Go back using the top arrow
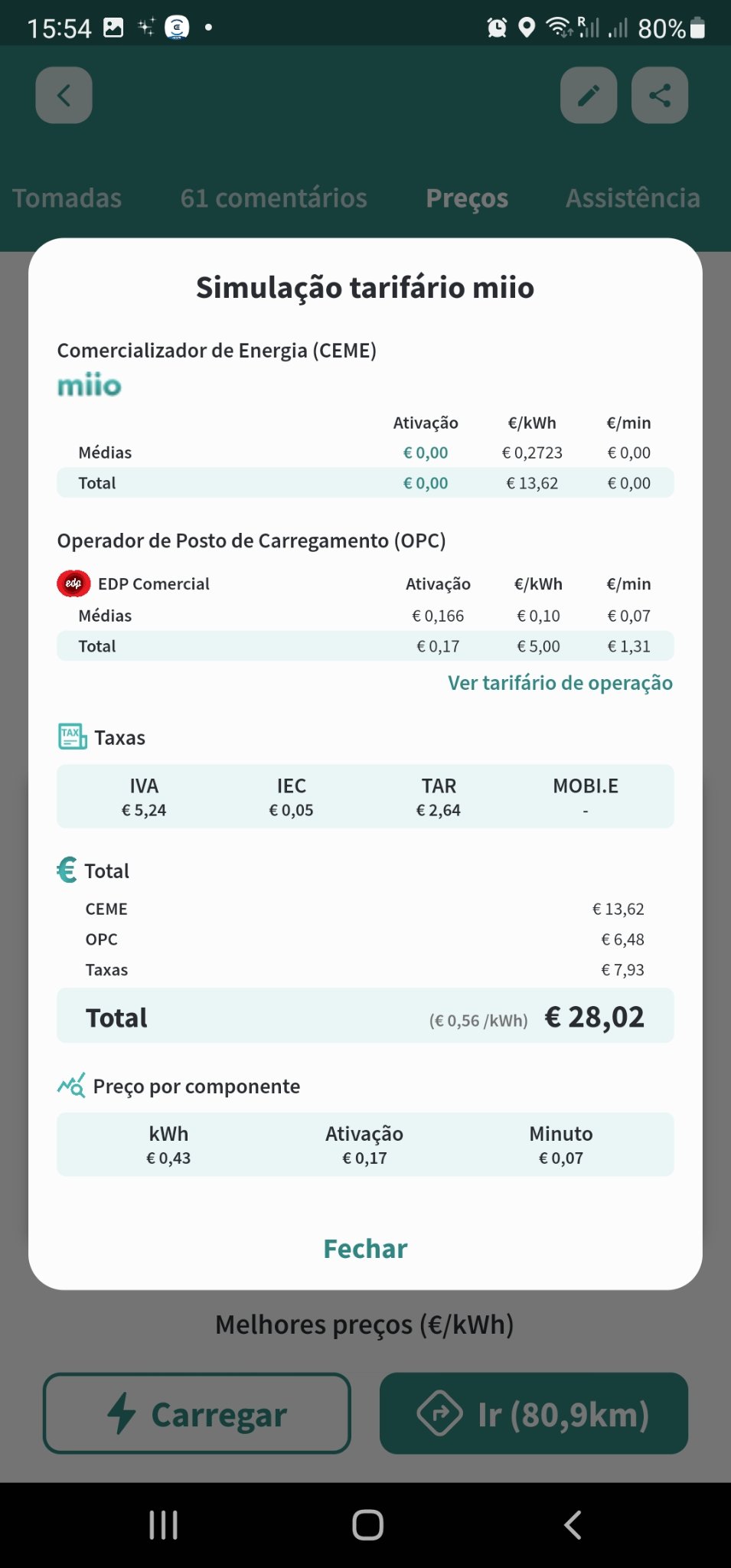The image size is (731, 1568). pyautogui.click(x=64, y=96)
